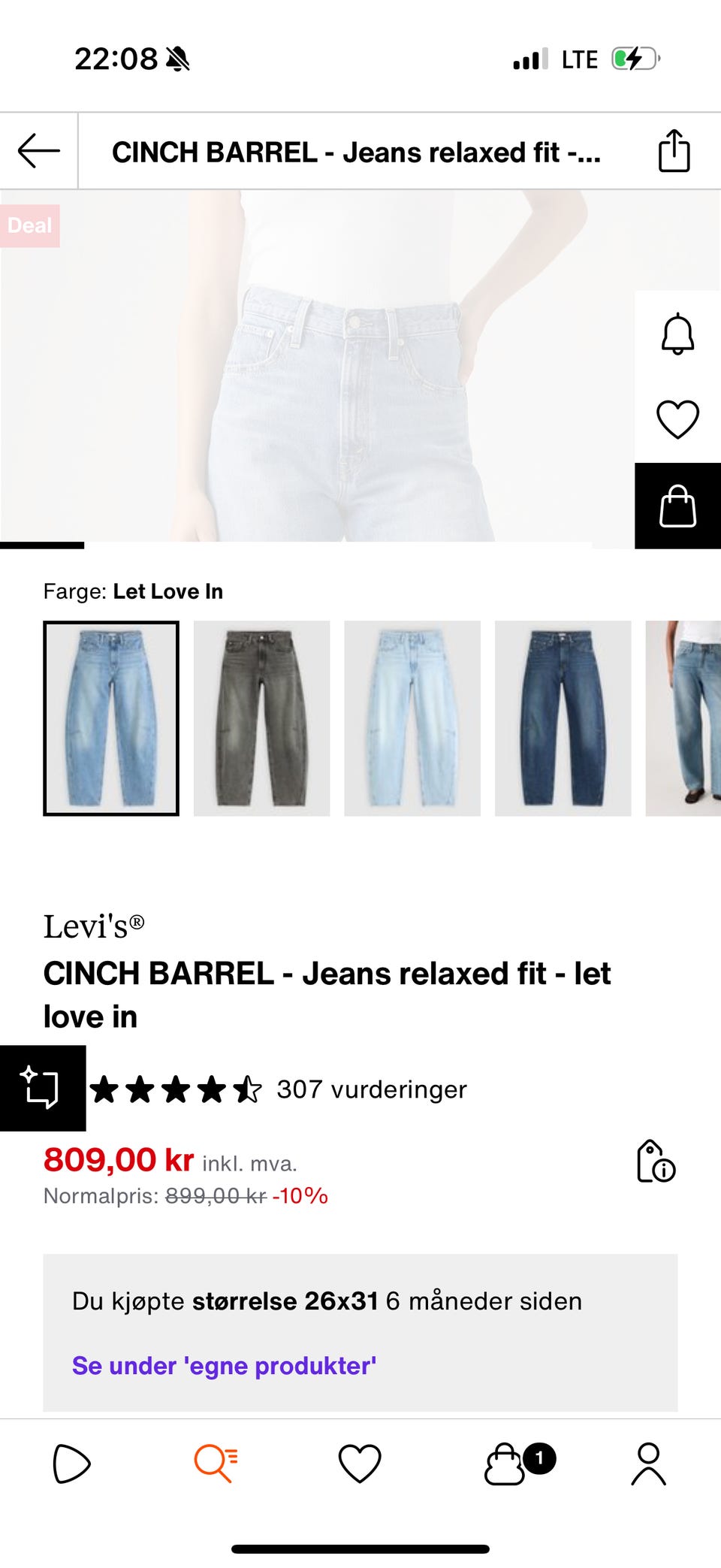The height and width of the screenshot is (1568, 721).
Task: Open the wishlist tab in bottom navigation
Action: (x=360, y=1464)
